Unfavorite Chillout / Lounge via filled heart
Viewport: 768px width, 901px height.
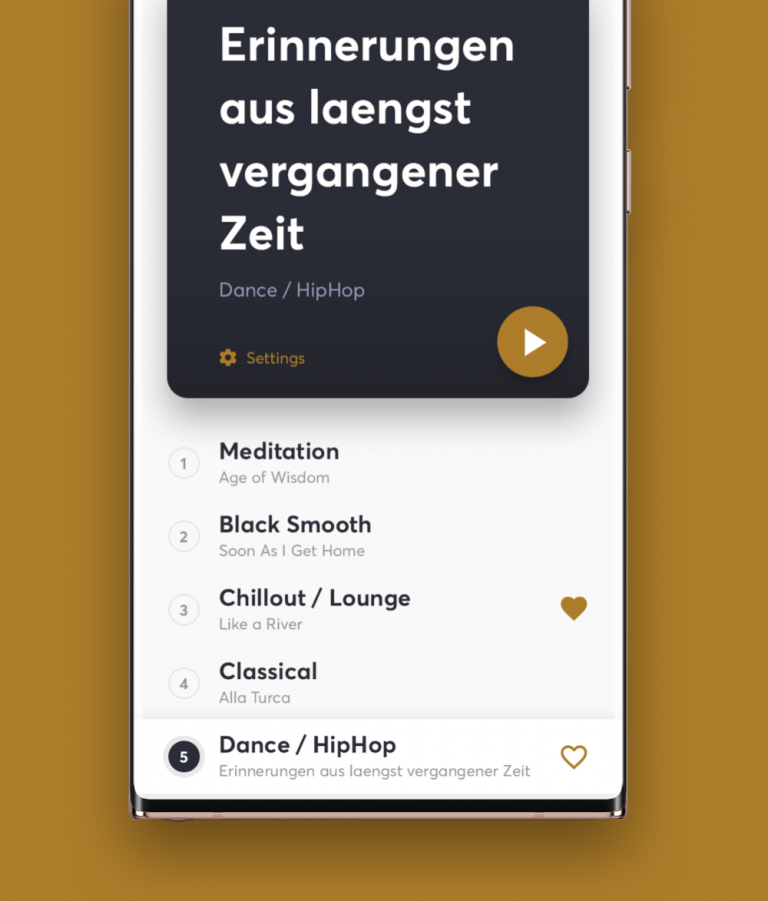coord(573,608)
